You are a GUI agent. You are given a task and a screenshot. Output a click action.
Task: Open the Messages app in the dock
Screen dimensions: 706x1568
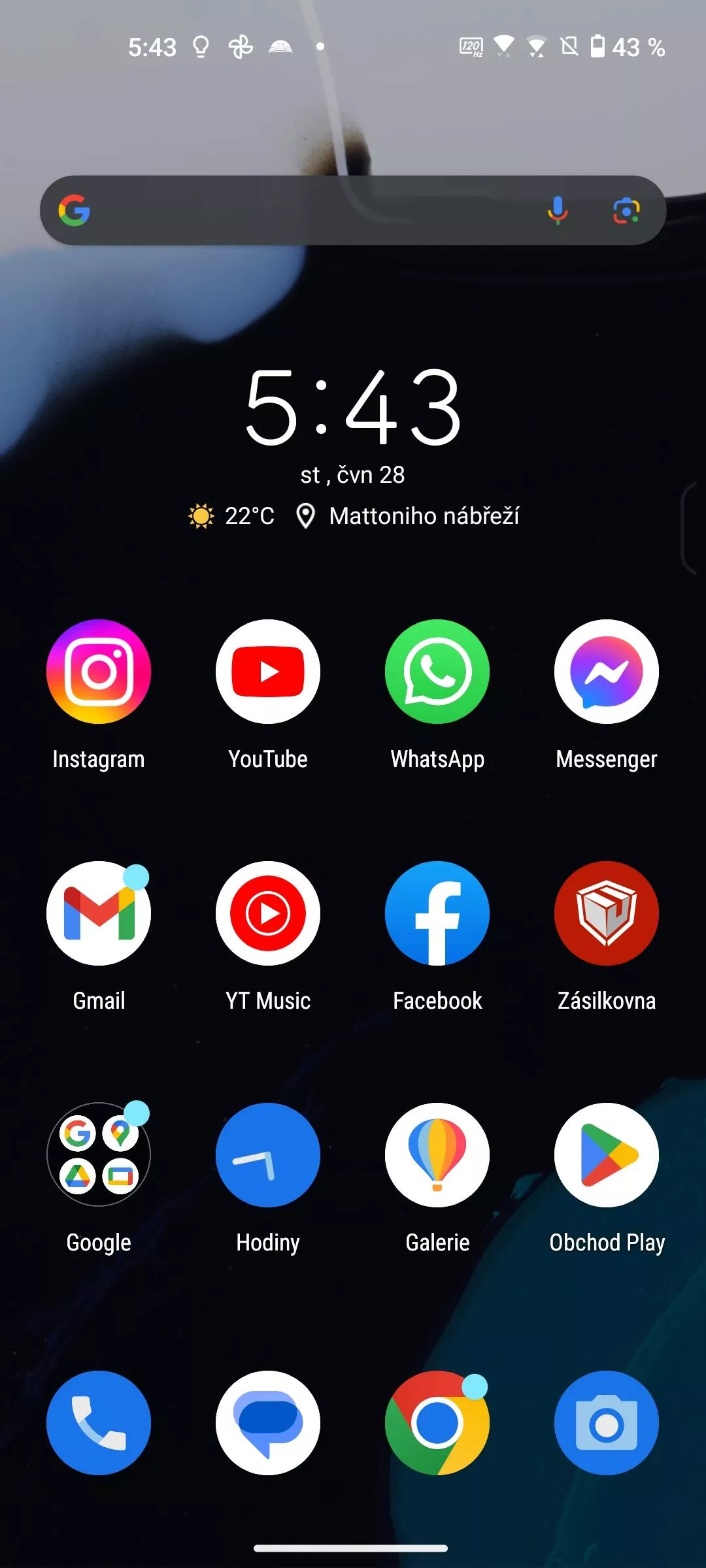click(268, 1423)
